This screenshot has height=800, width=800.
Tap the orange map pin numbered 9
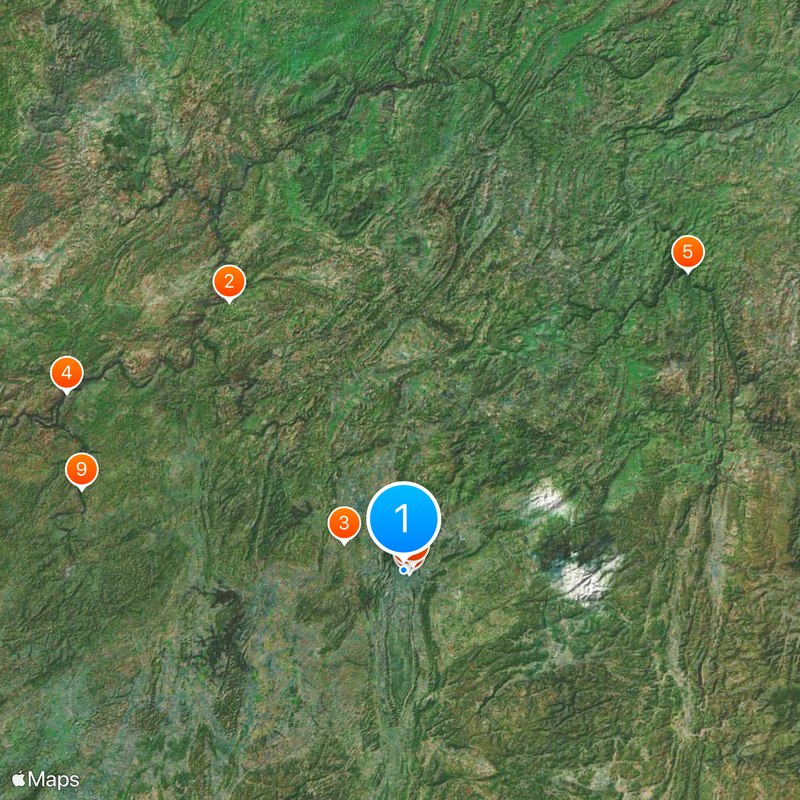(x=82, y=469)
